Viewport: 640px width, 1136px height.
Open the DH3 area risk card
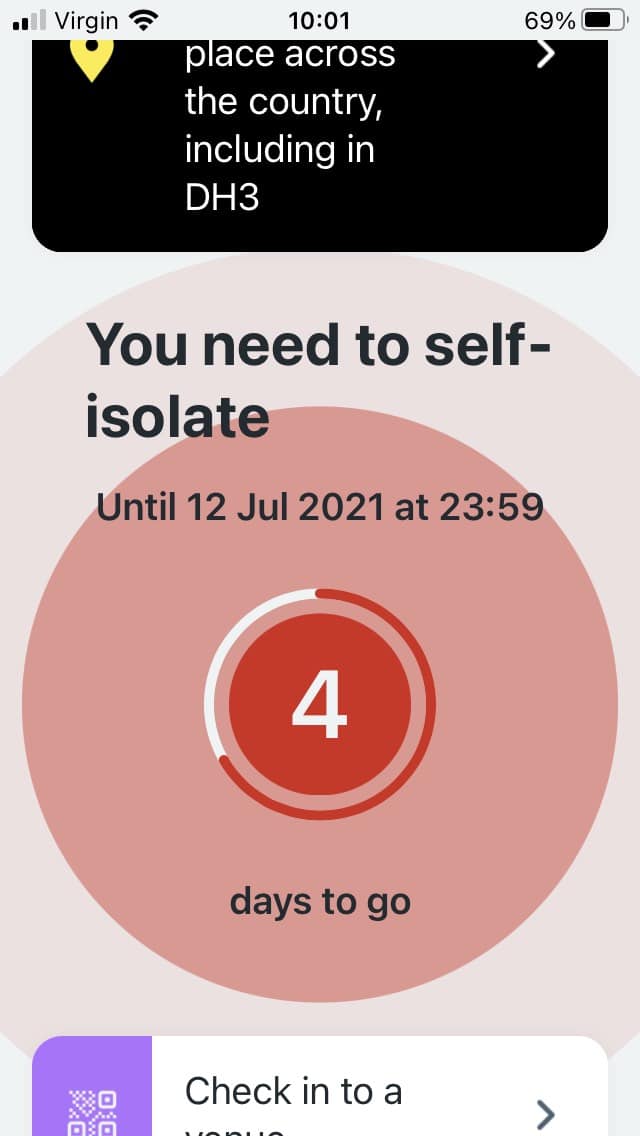point(320,145)
